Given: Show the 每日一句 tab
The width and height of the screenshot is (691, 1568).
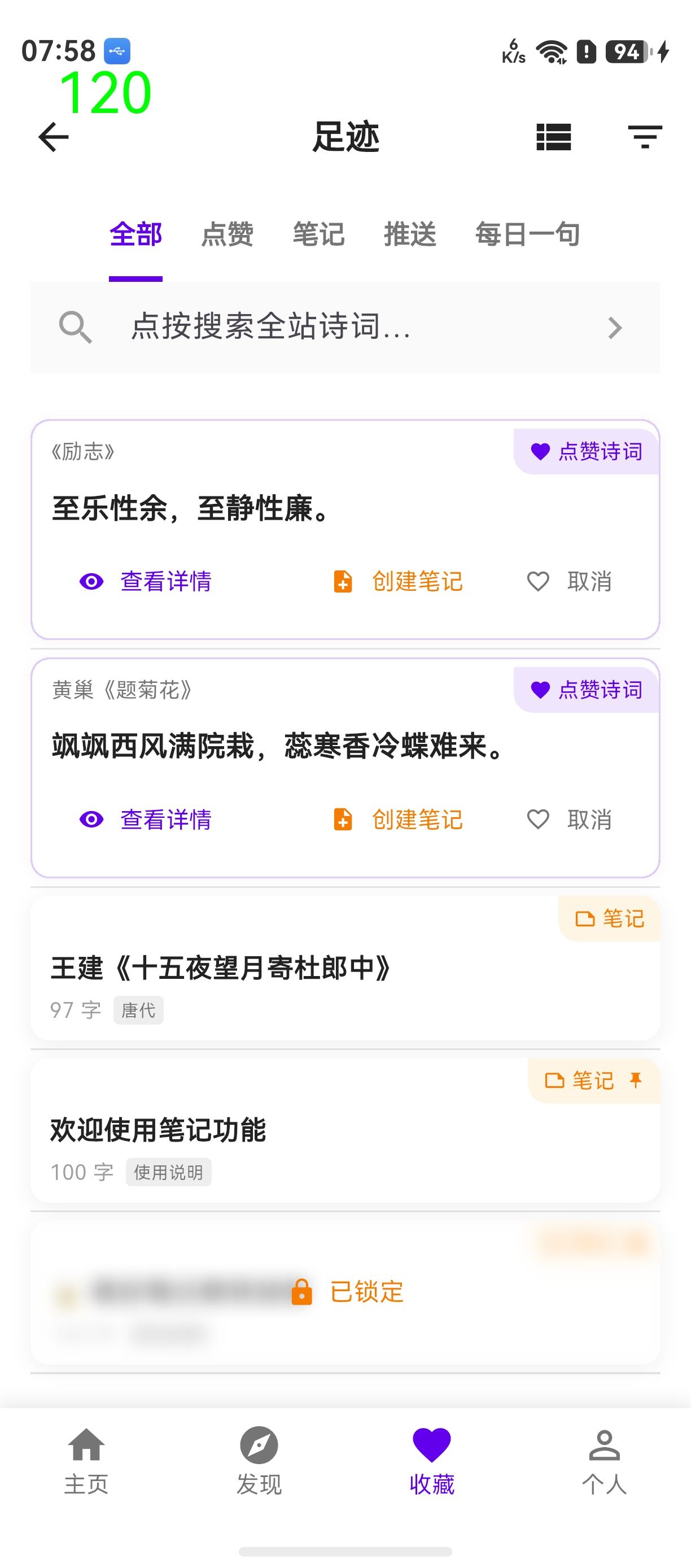Looking at the screenshot, I should click(x=527, y=234).
